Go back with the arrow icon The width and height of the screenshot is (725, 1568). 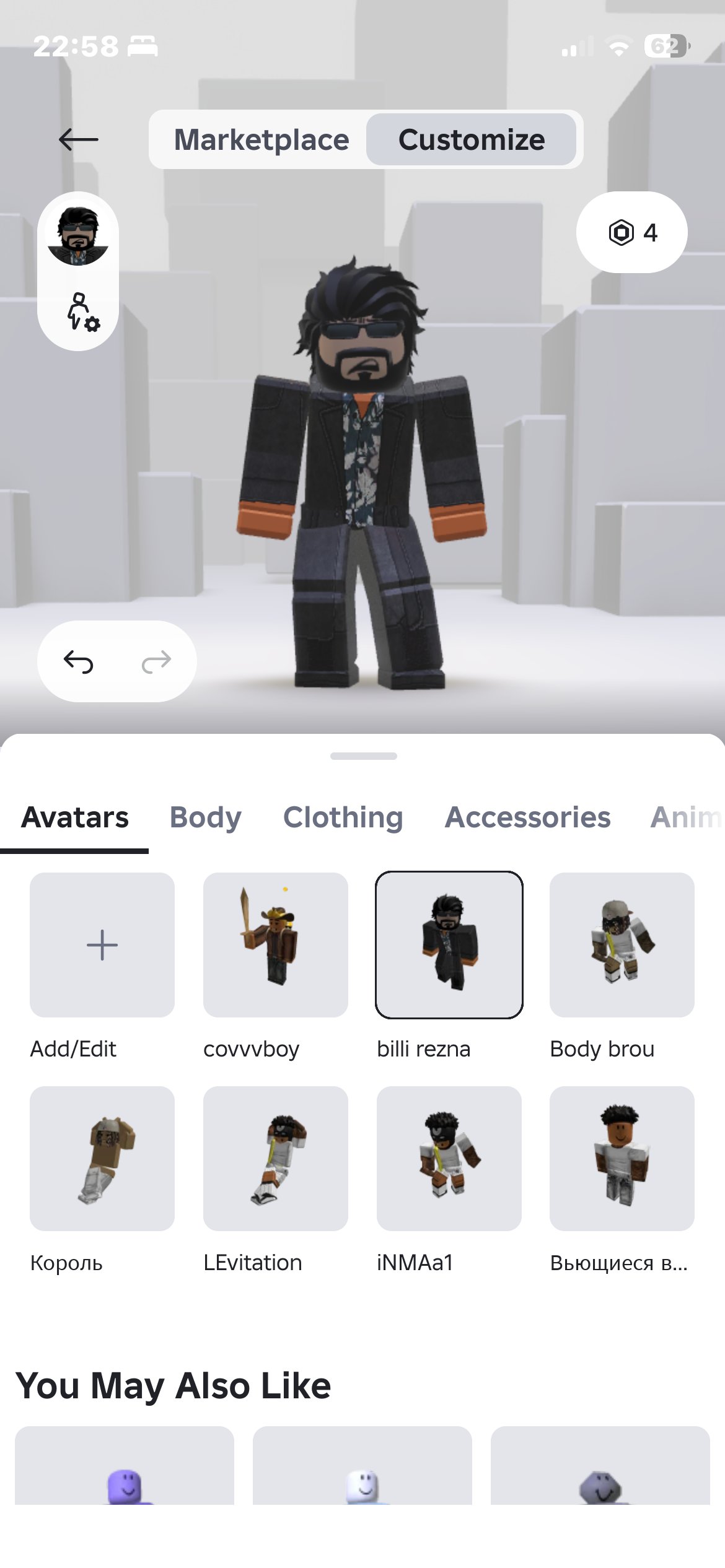(x=78, y=139)
